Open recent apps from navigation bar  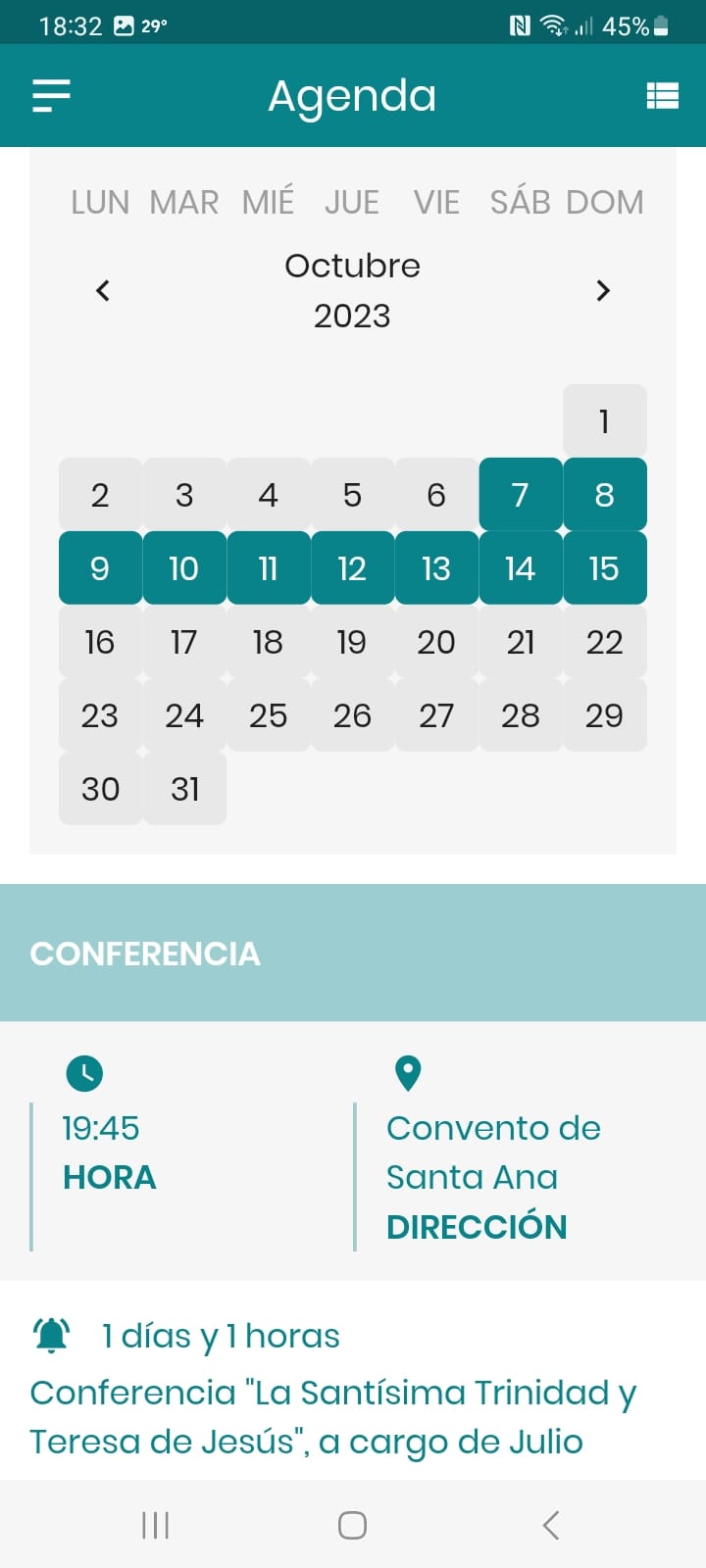pyautogui.click(x=156, y=1525)
